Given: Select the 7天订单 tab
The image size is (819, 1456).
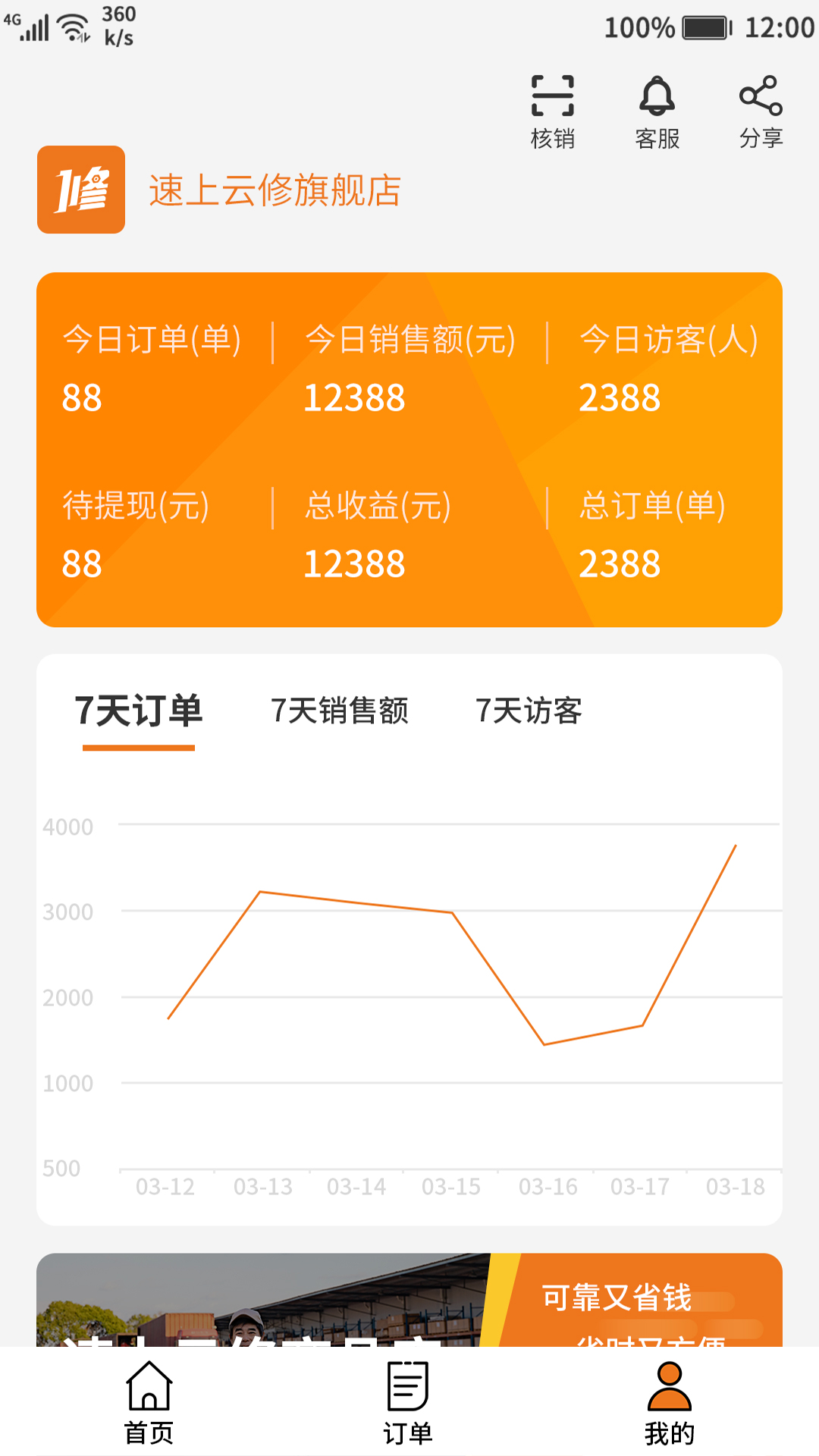Looking at the screenshot, I should tap(139, 711).
